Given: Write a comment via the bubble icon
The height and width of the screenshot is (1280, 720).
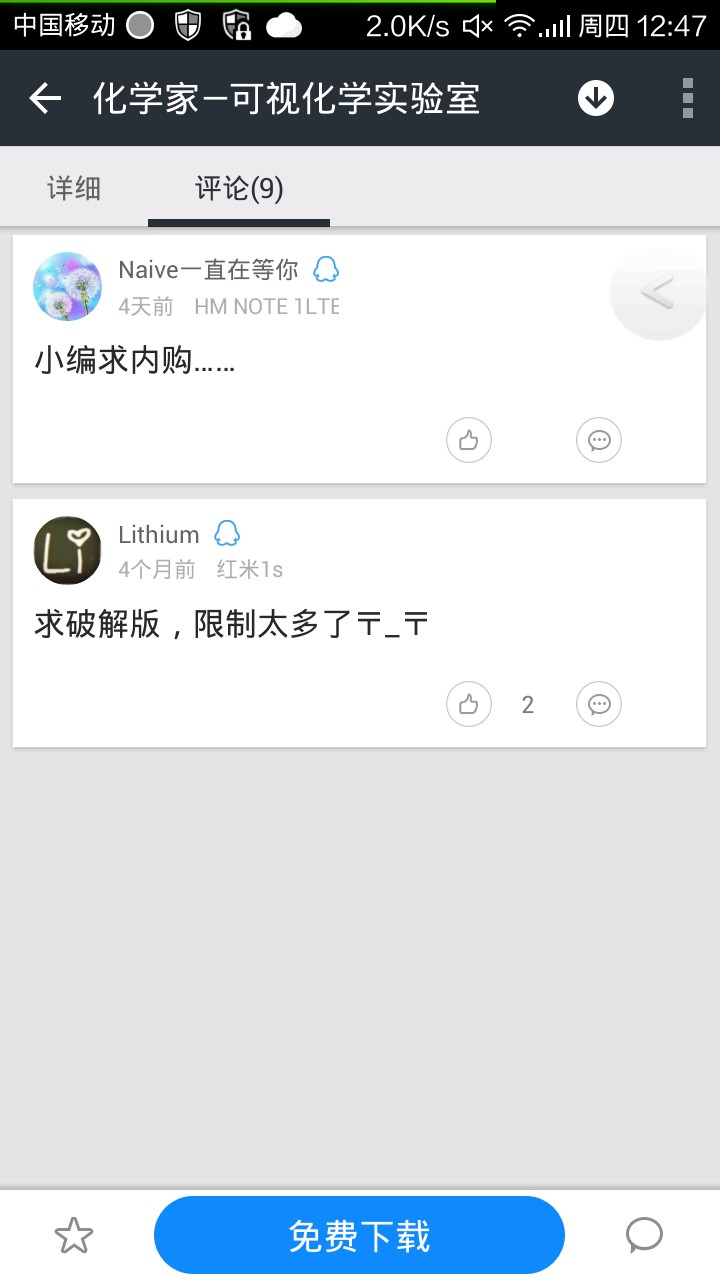Looking at the screenshot, I should click(x=645, y=1236).
